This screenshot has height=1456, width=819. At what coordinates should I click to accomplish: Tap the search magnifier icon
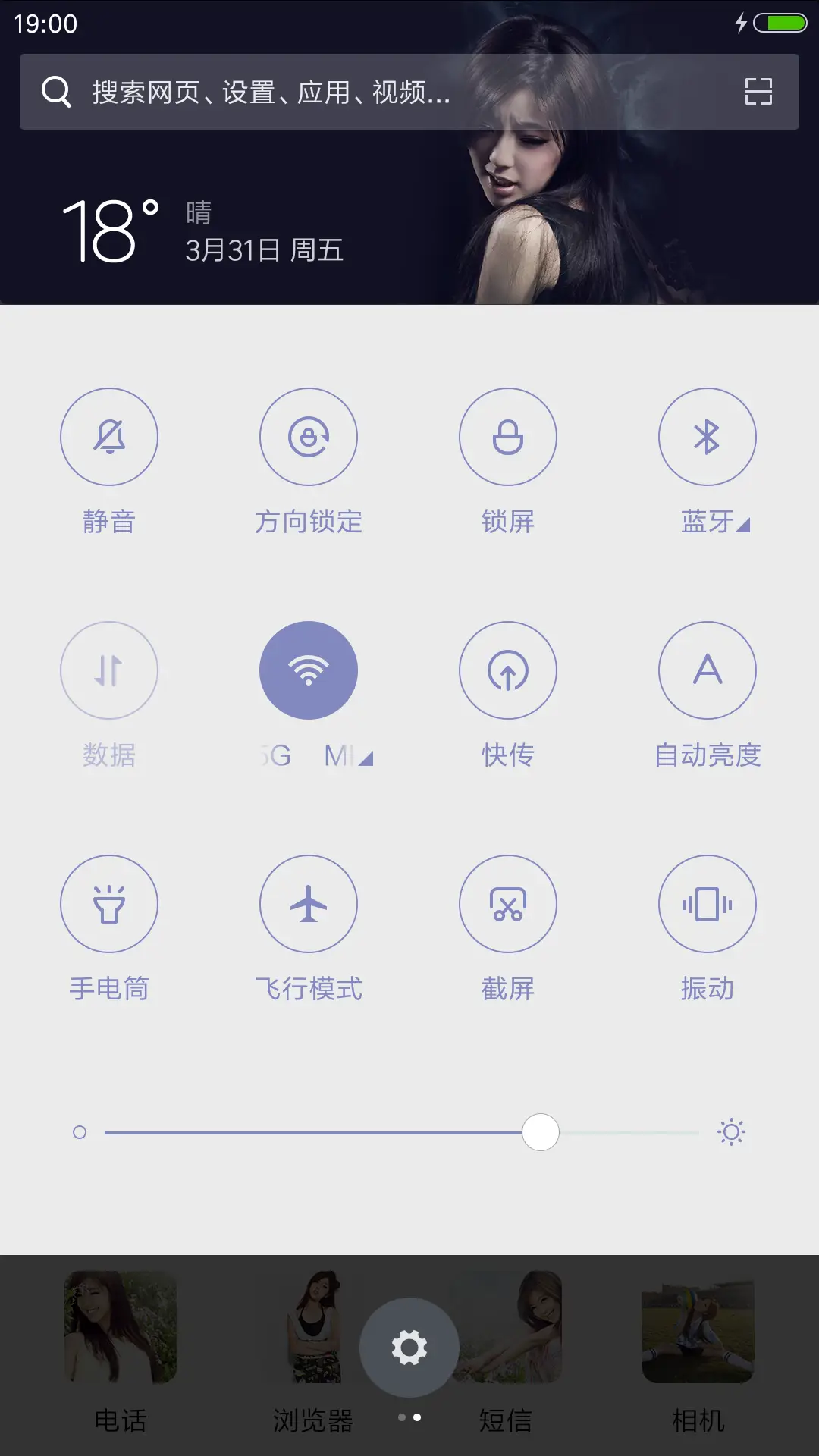click(54, 92)
